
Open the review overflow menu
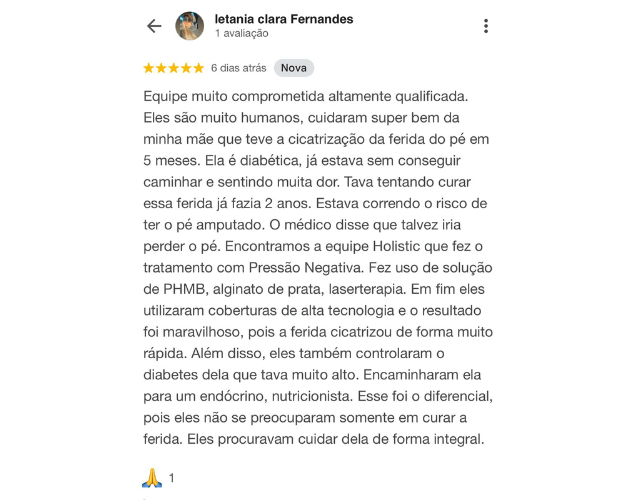click(x=486, y=26)
